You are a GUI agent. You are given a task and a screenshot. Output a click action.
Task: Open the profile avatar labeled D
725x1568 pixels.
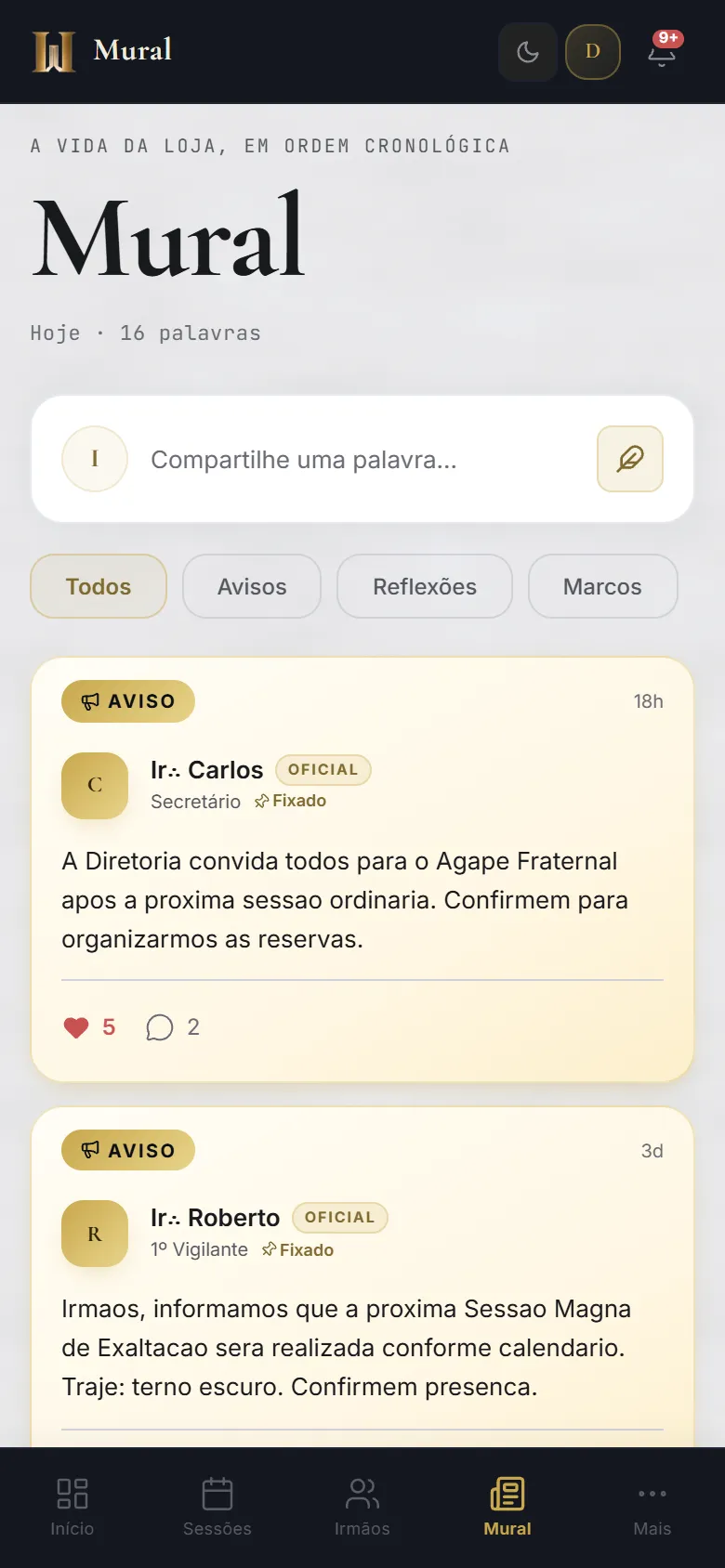tap(593, 52)
